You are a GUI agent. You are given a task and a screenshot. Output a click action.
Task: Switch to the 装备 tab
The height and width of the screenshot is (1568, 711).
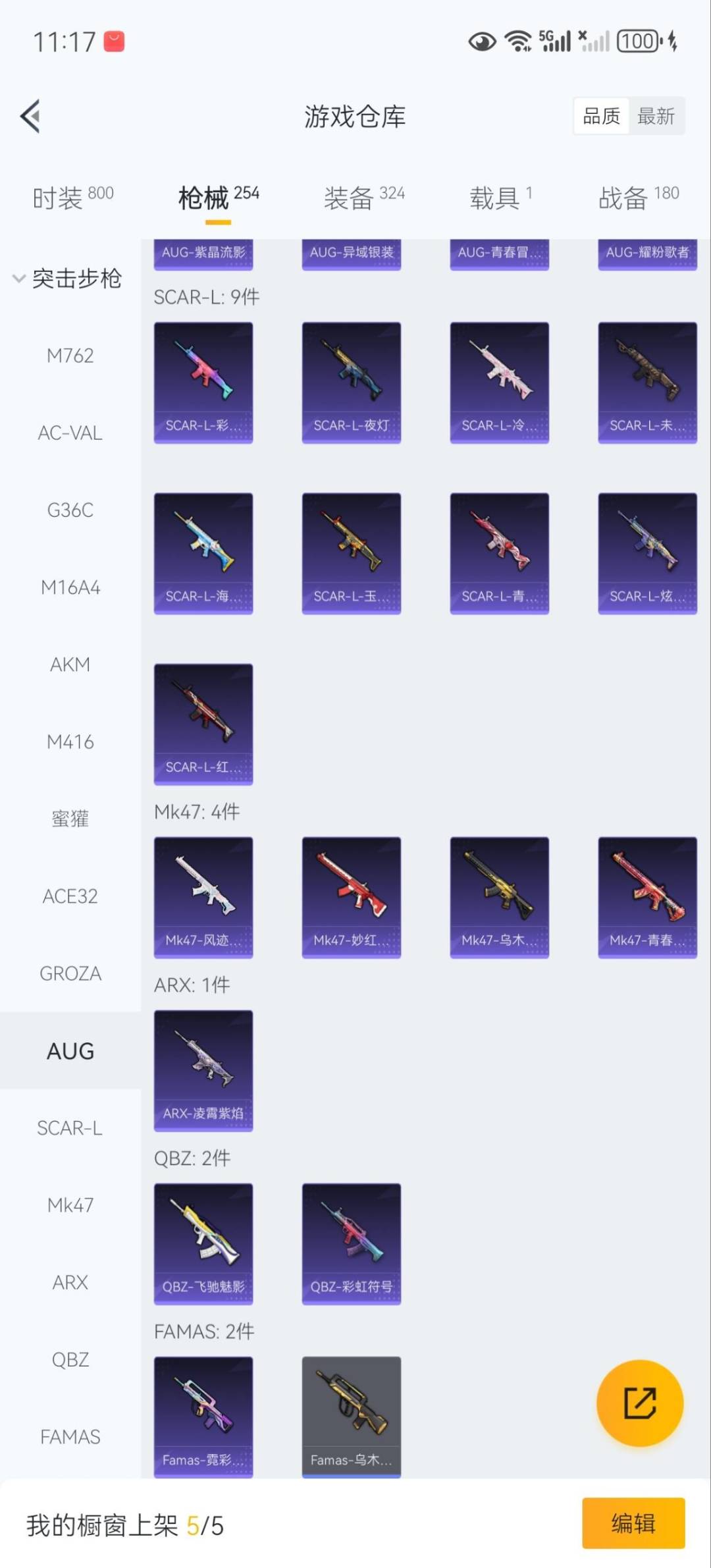(363, 197)
